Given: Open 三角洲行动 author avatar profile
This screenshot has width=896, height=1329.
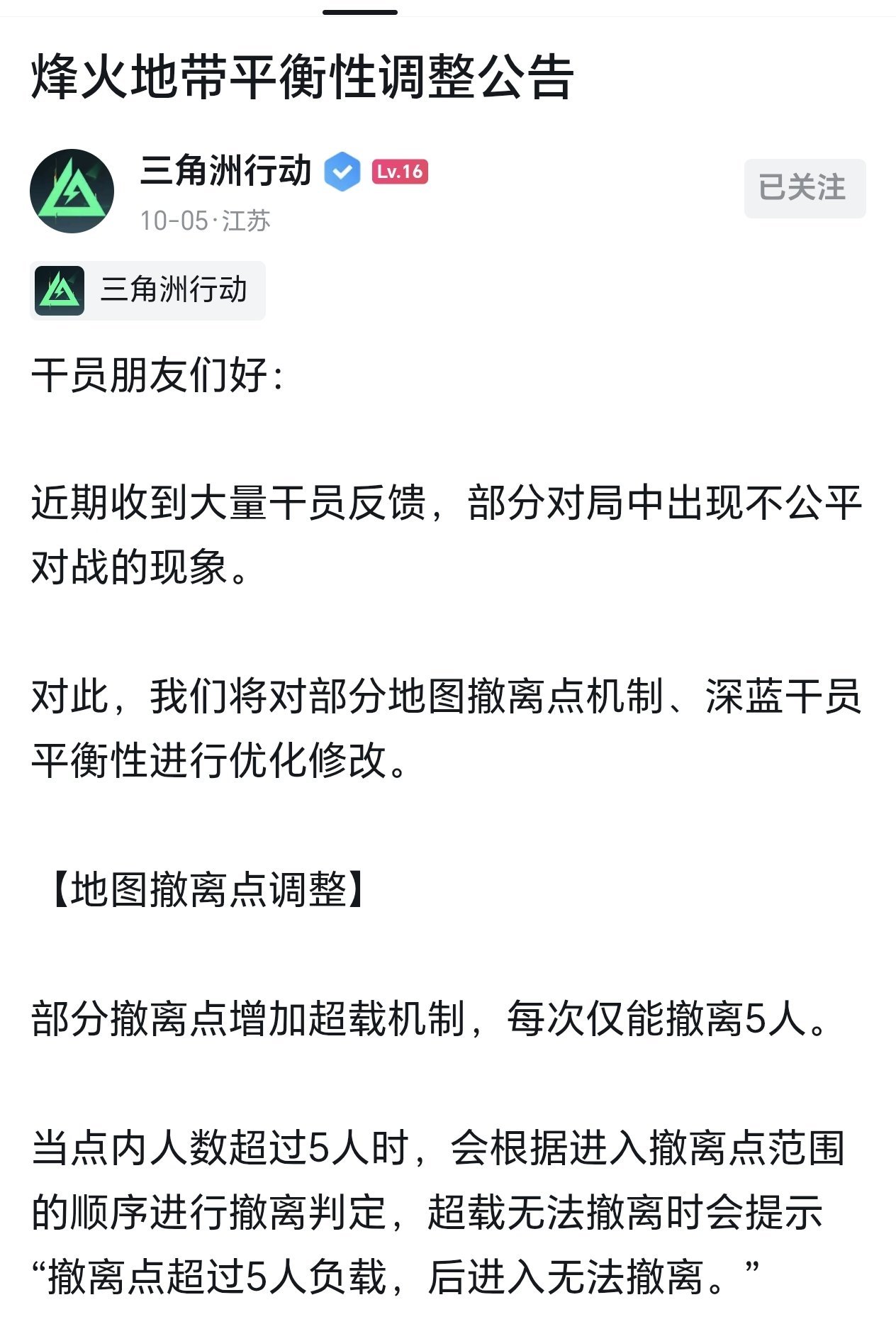Looking at the screenshot, I should [72, 191].
